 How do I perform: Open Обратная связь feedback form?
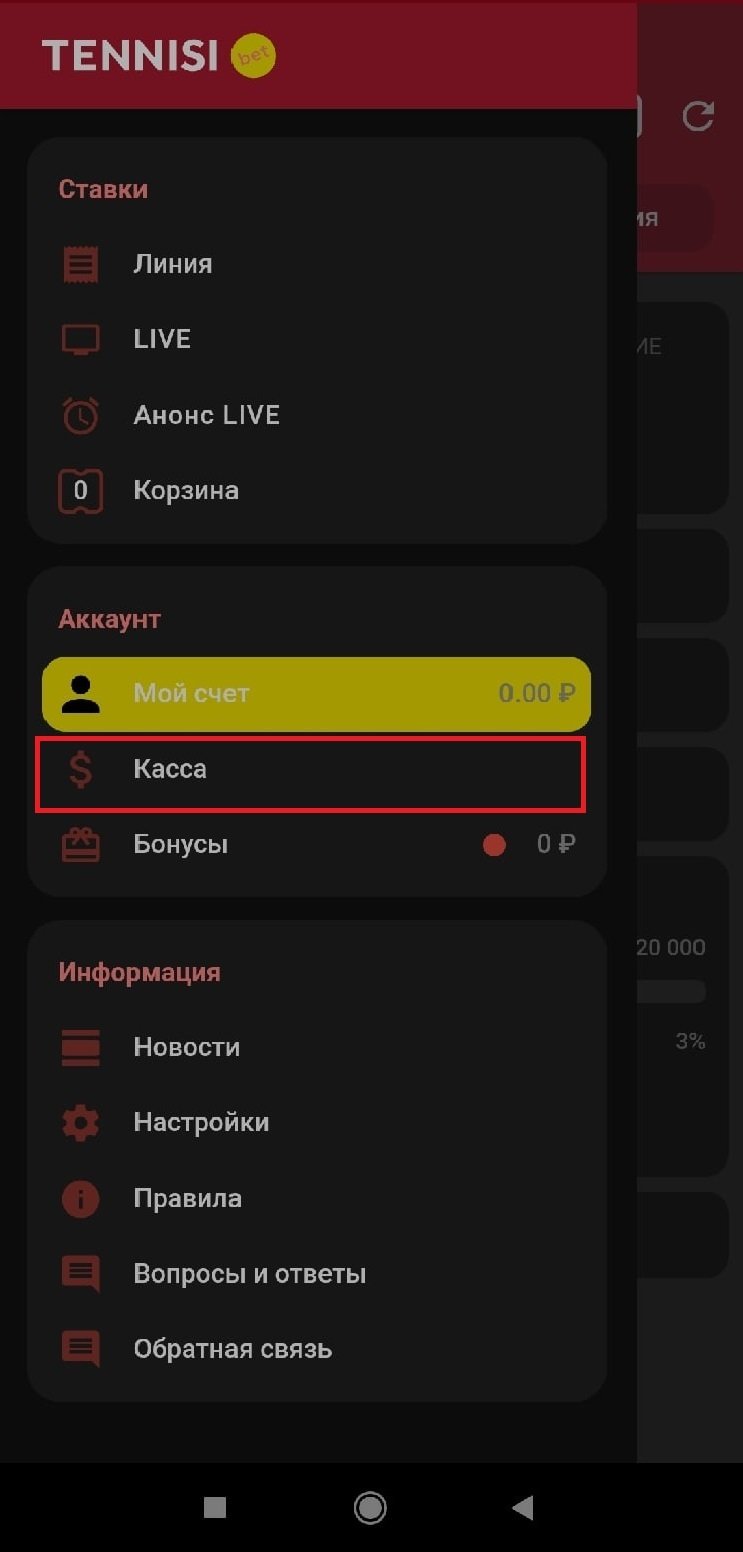[232, 1349]
